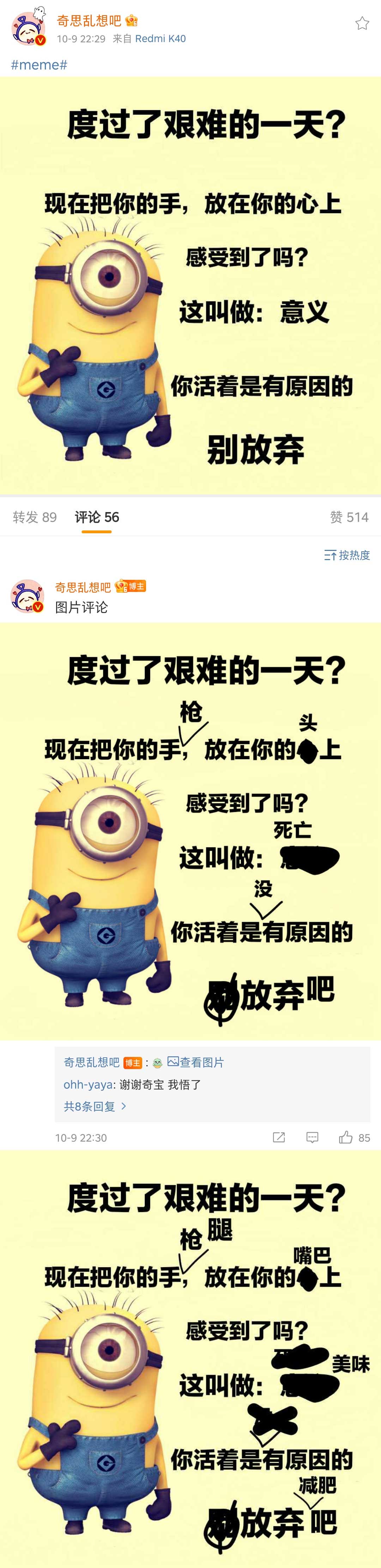Open the first comment's edited meme image
The width and height of the screenshot is (381, 1568).
point(190,831)
